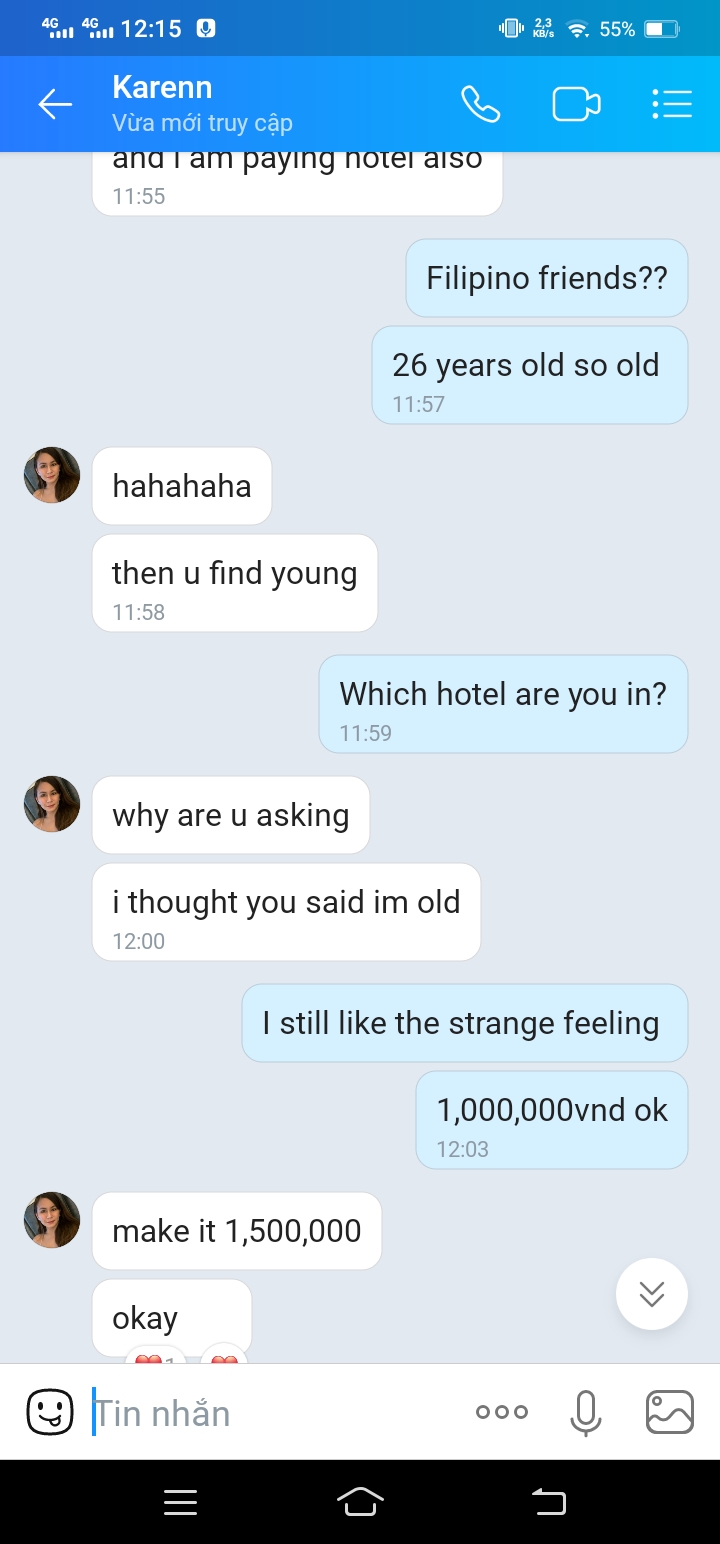This screenshot has height=1544, width=720.
Task: Record a voice message
Action: (585, 1413)
